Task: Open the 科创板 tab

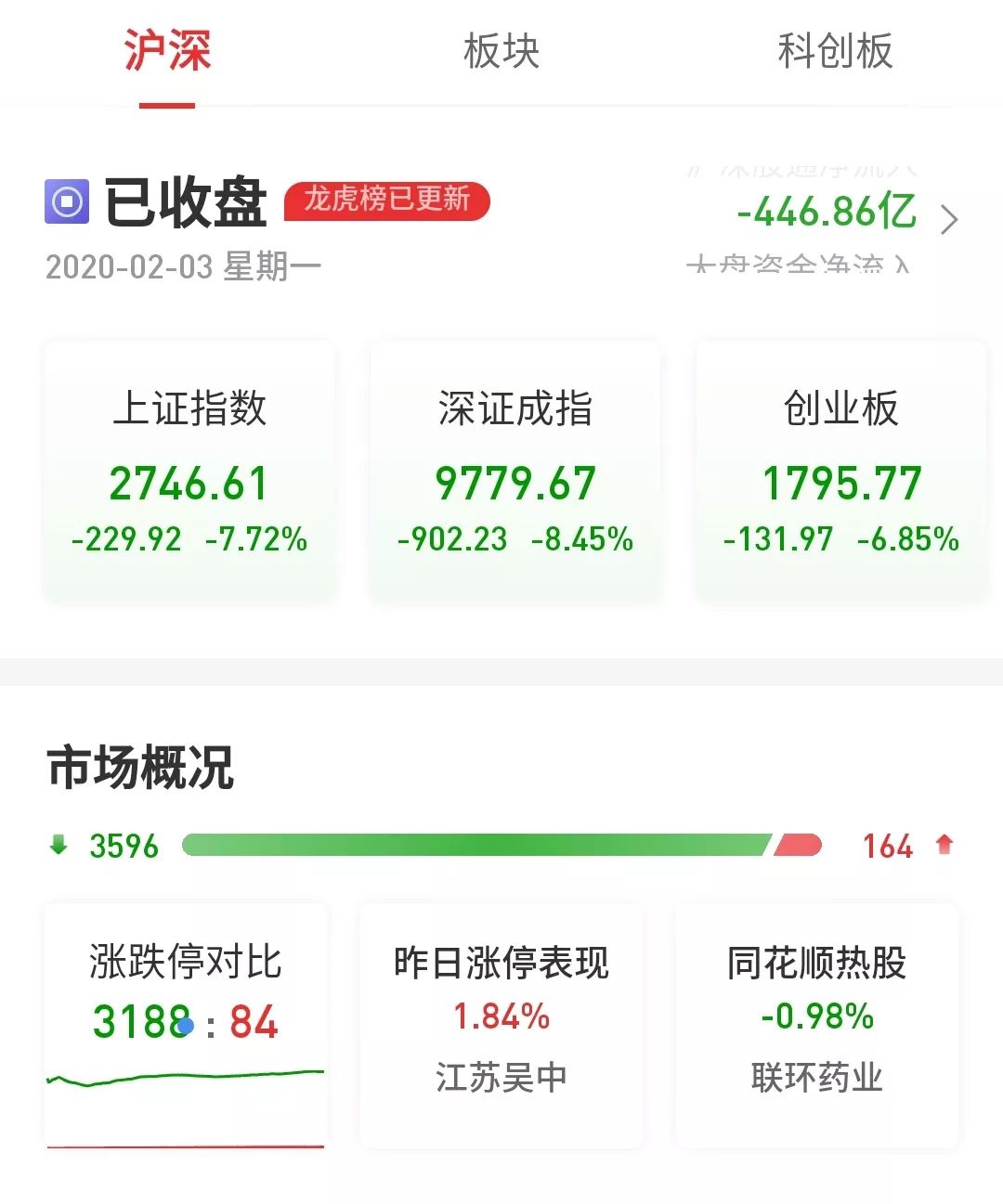Action: [x=836, y=53]
